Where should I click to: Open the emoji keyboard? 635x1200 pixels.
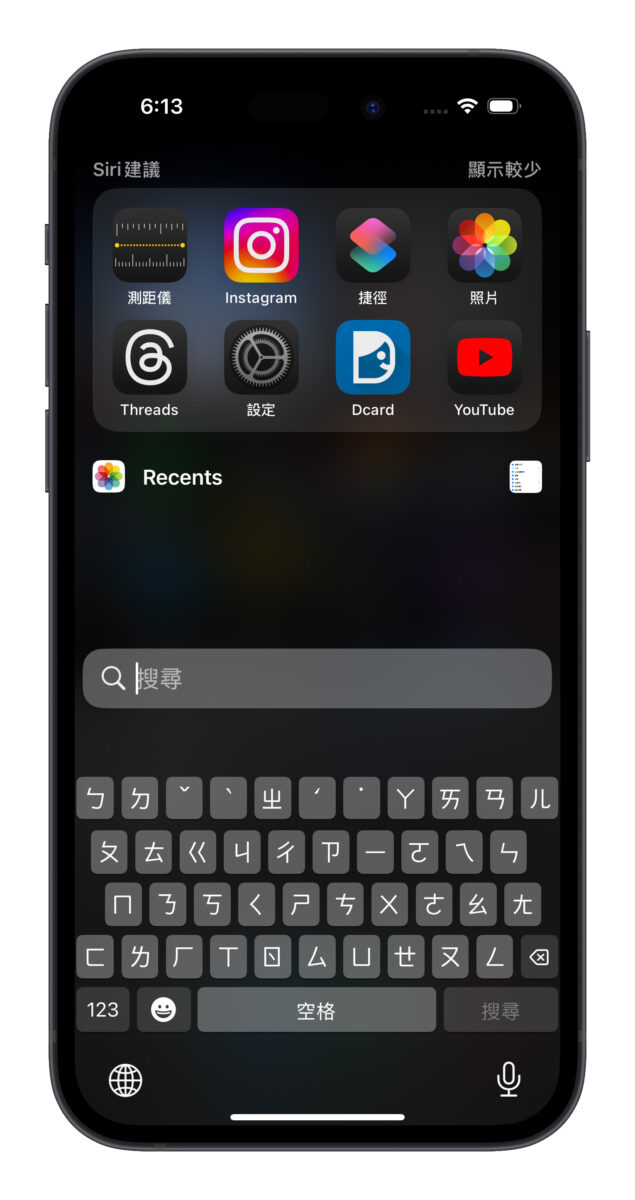click(163, 1010)
